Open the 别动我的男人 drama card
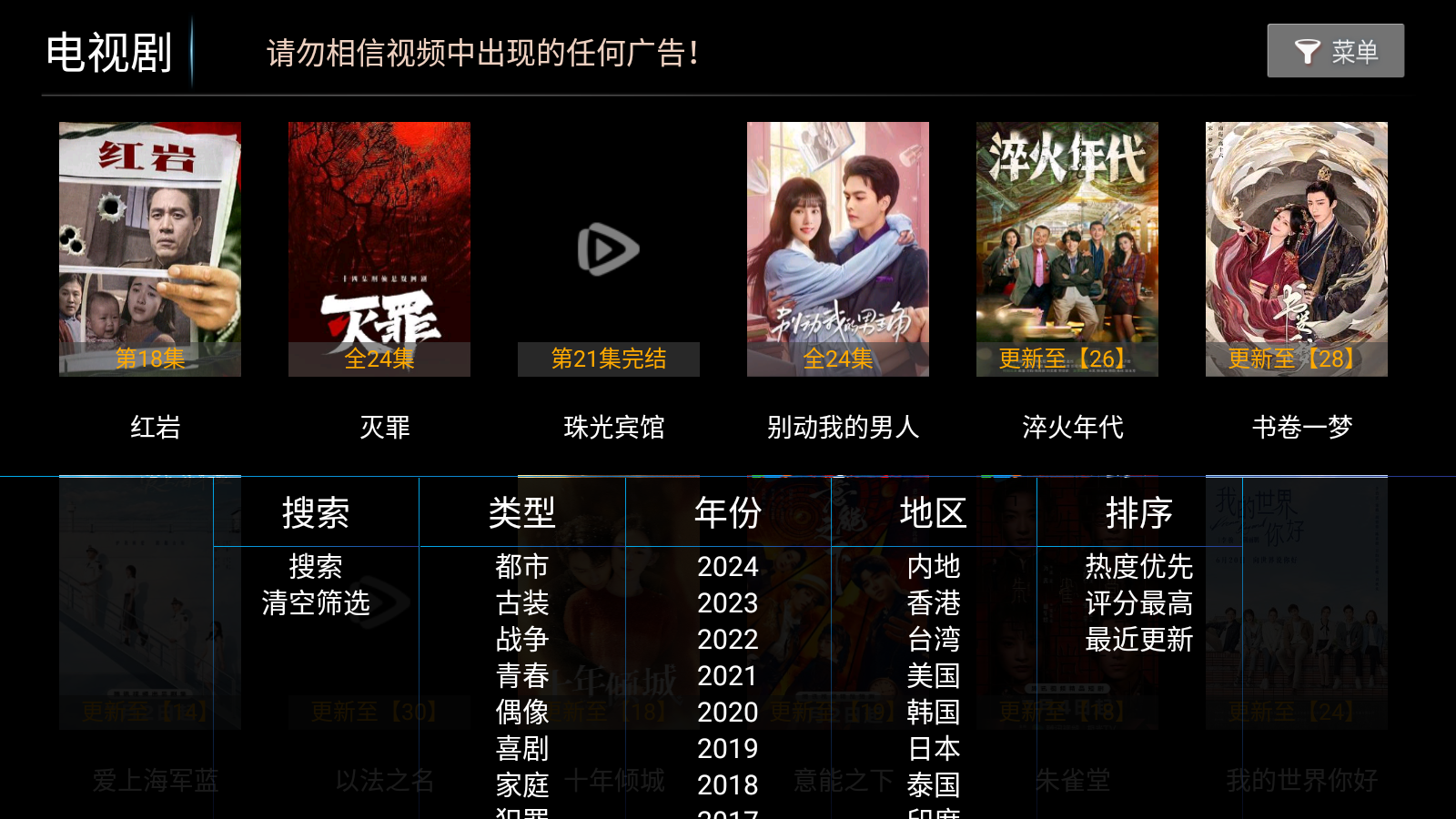1456x819 pixels. click(x=838, y=249)
